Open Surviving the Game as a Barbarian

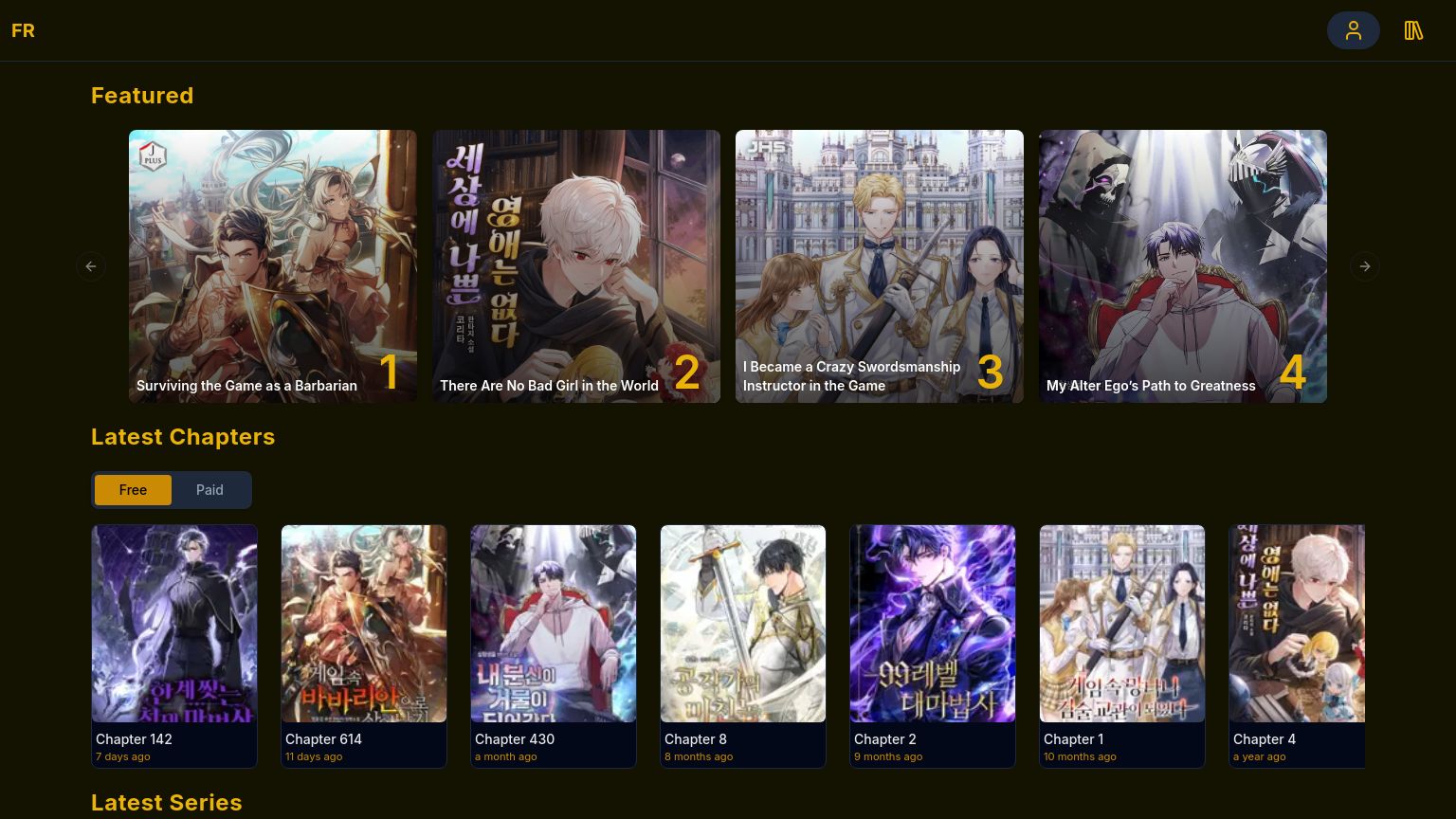(273, 265)
